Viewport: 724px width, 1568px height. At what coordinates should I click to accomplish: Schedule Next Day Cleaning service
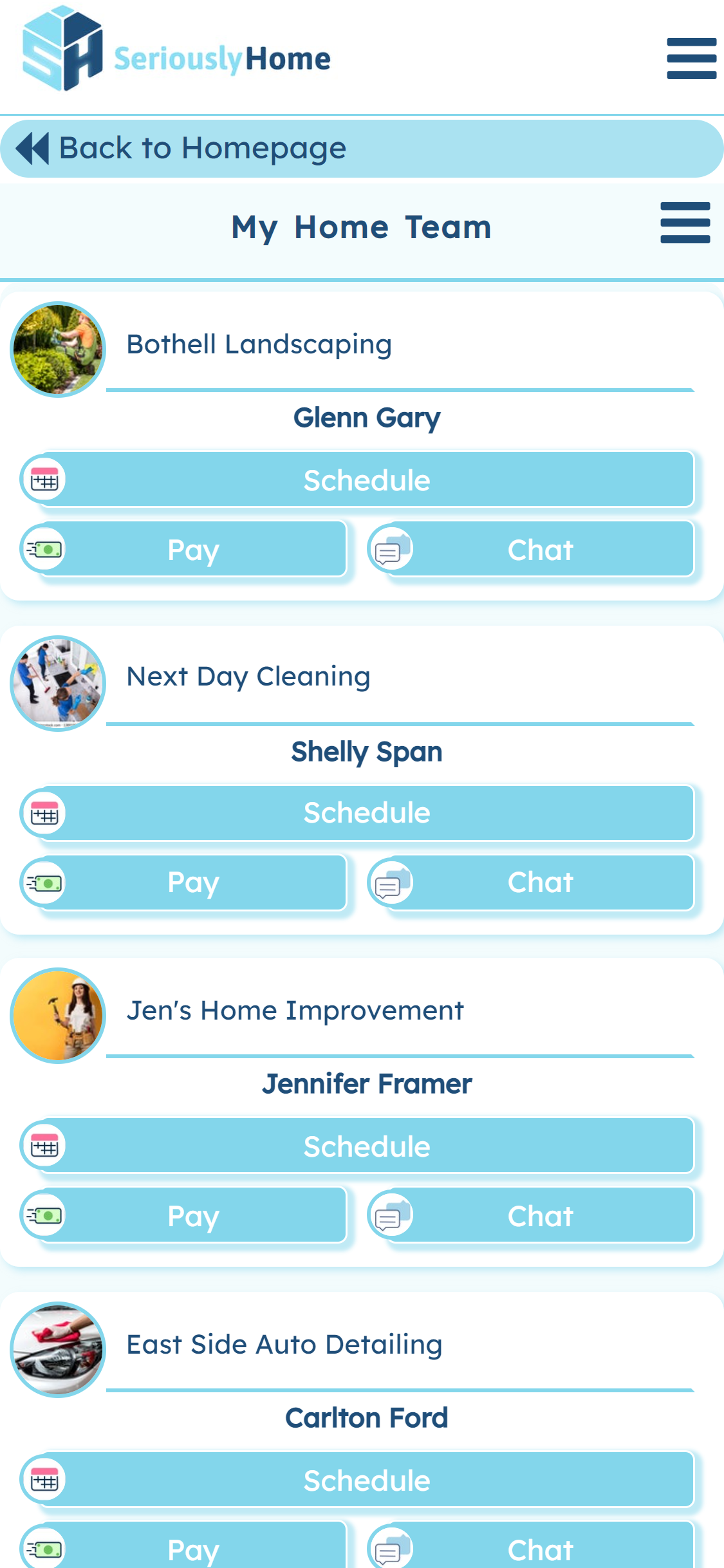367,813
